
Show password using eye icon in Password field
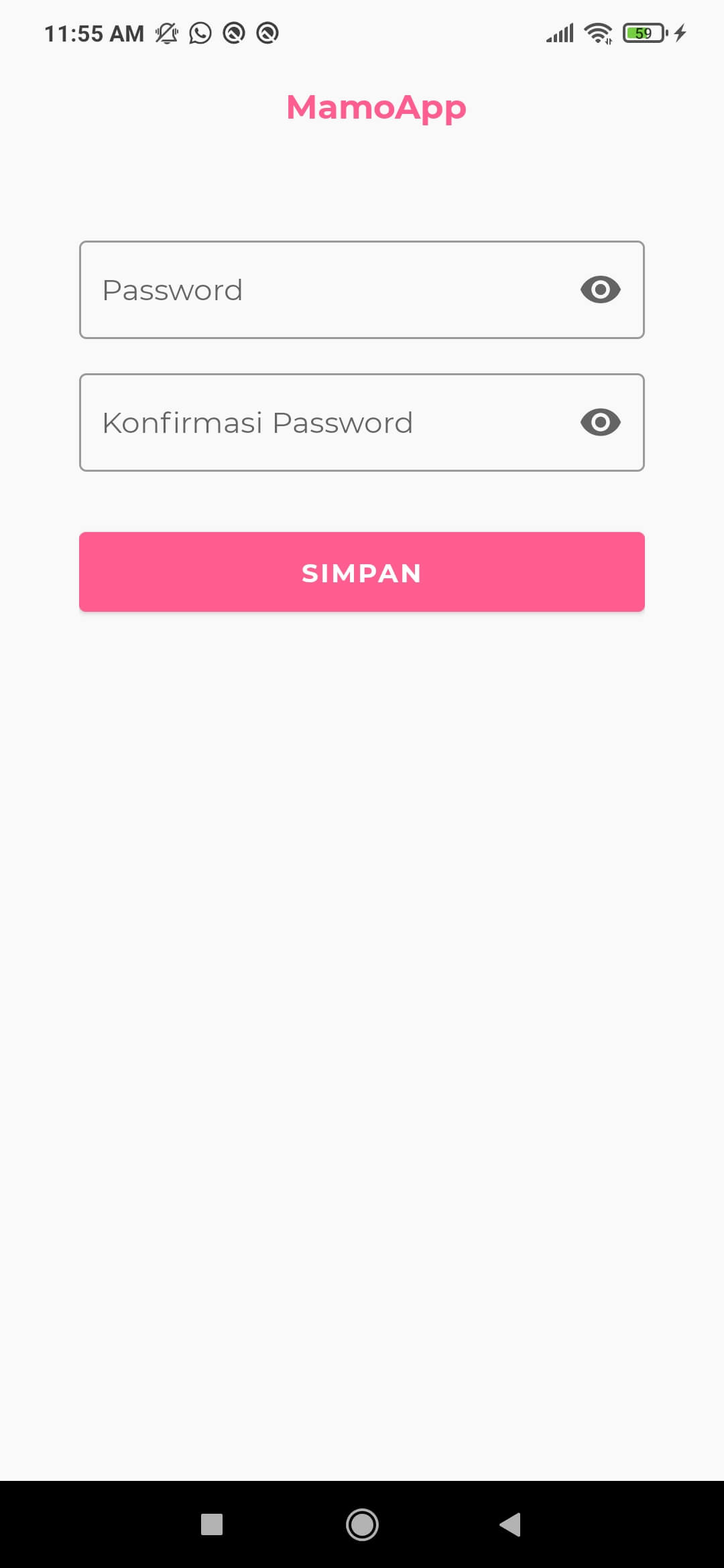coord(600,290)
